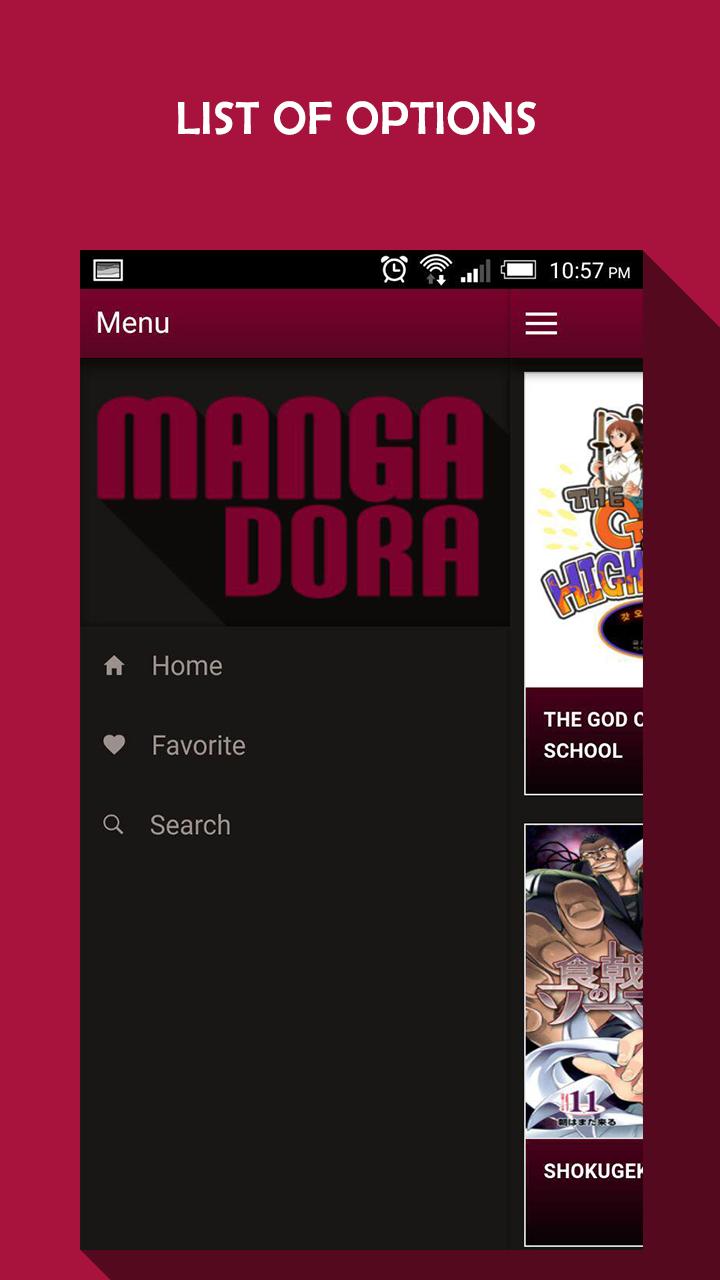Screen dimensions: 720x1280
Task: Tap the Favorite label text
Action: (197, 744)
